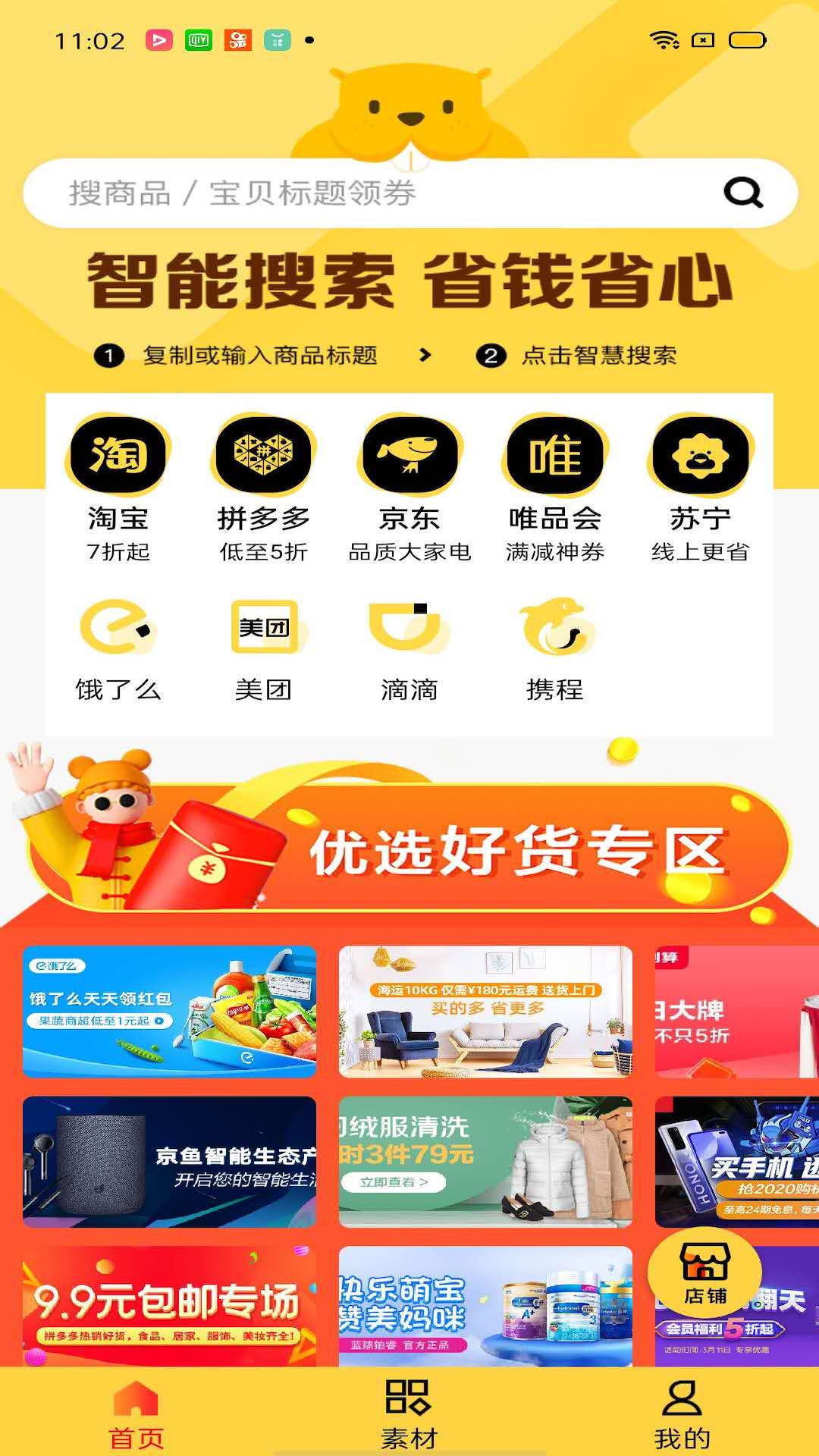This screenshot has height=1456, width=819.
Task: Switch to the 我的 tab
Action: coord(682,1413)
